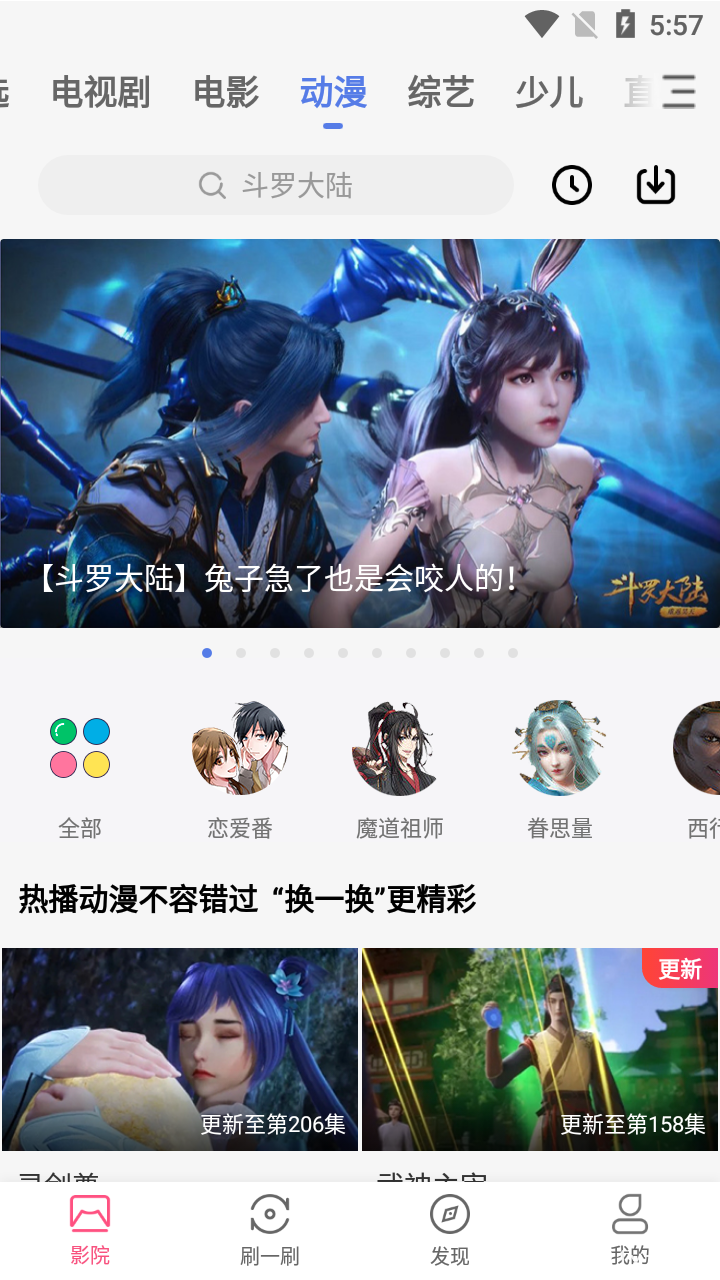Tap the 斗罗大陆 search box
Viewport: 720px width, 1280px height.
(x=276, y=185)
